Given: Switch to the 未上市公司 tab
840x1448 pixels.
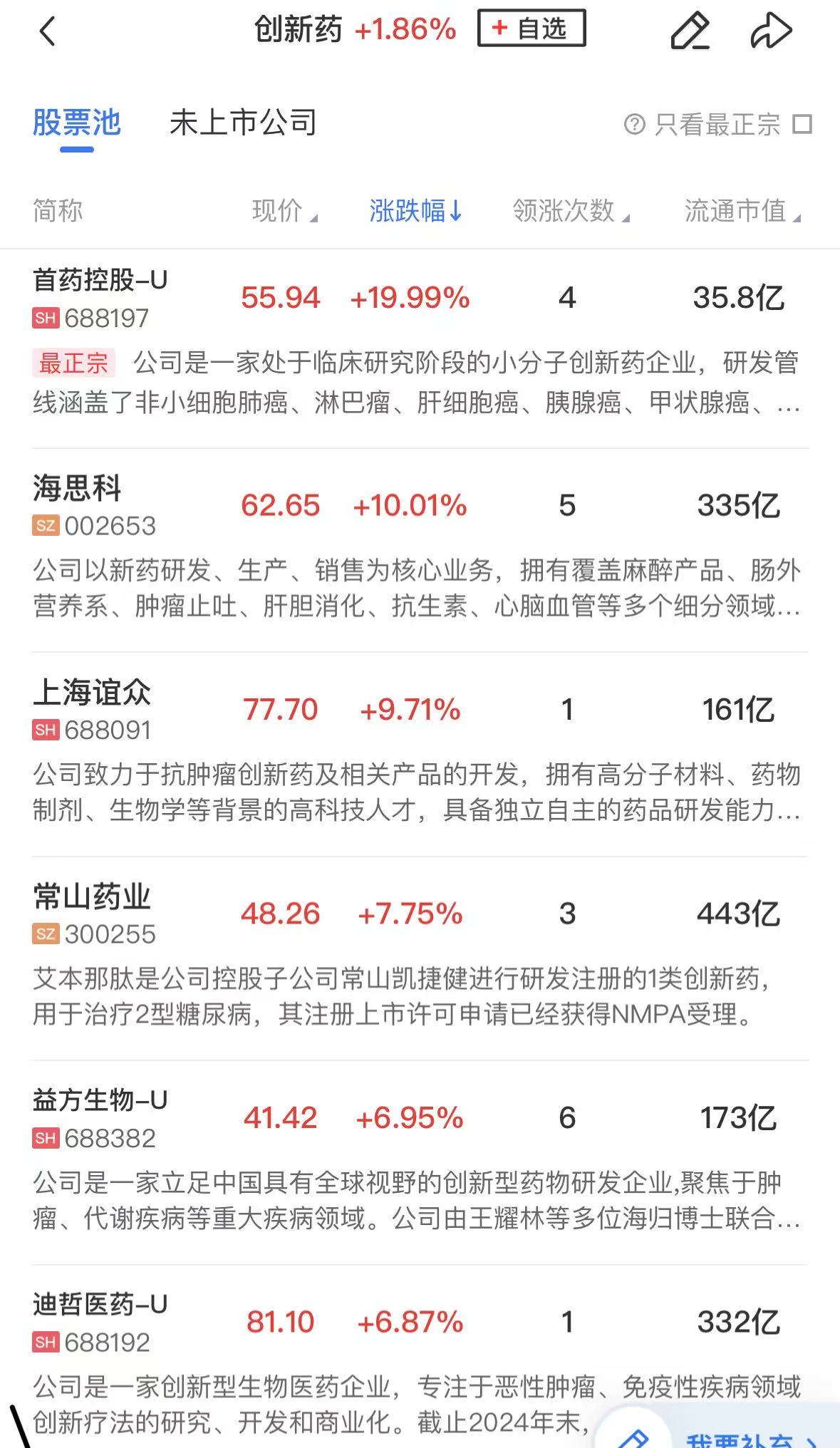Looking at the screenshot, I should (243, 123).
